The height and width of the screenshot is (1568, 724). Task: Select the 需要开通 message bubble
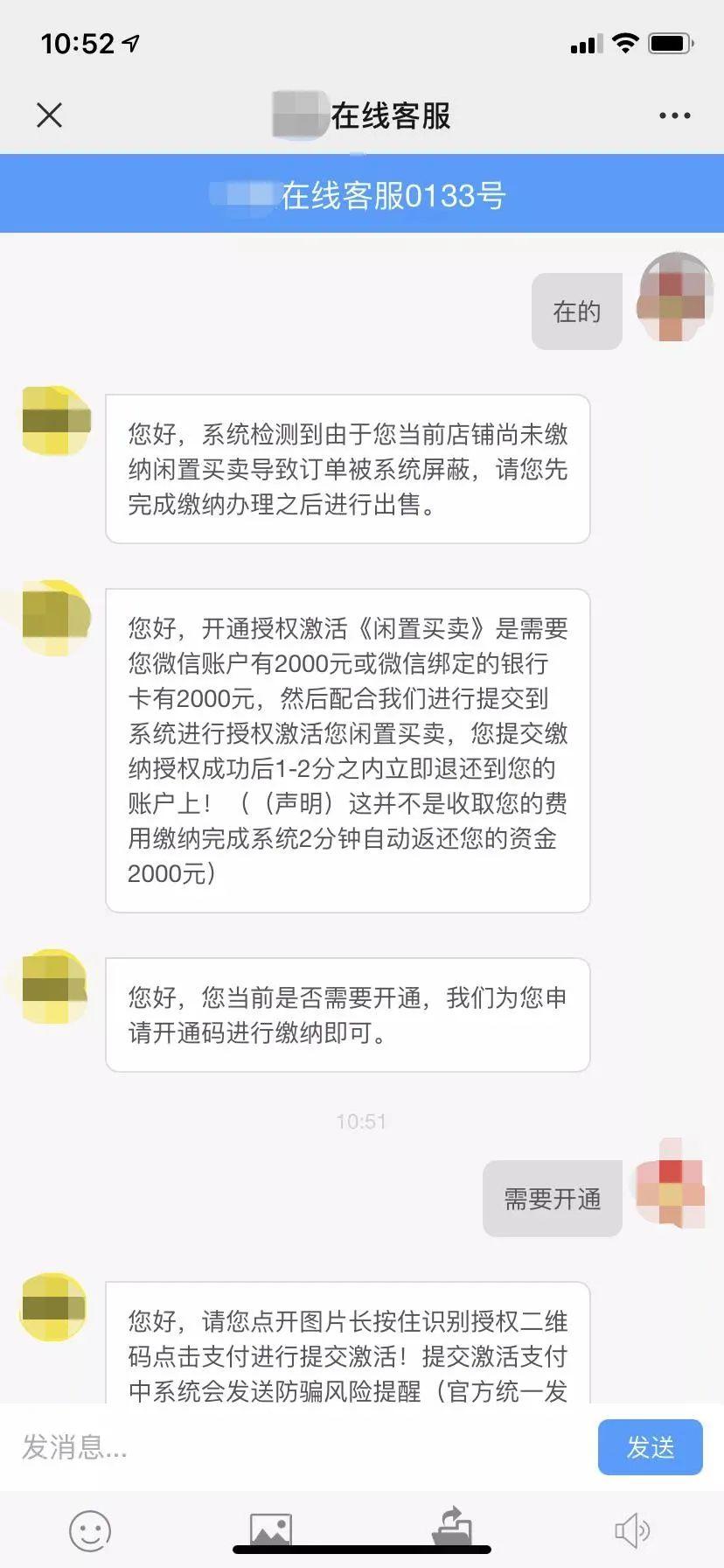(552, 1199)
